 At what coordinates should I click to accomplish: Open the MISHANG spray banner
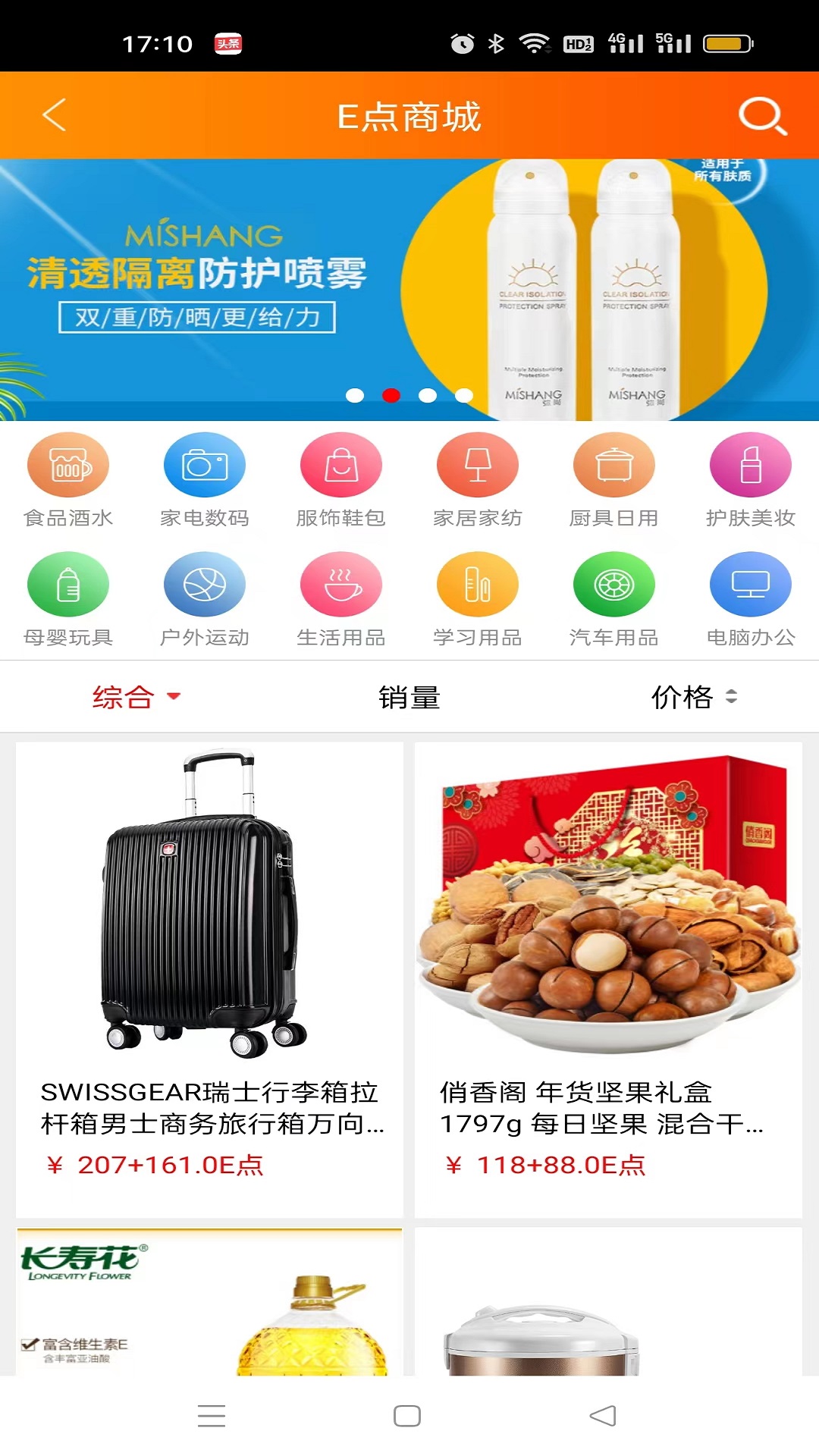[409, 290]
